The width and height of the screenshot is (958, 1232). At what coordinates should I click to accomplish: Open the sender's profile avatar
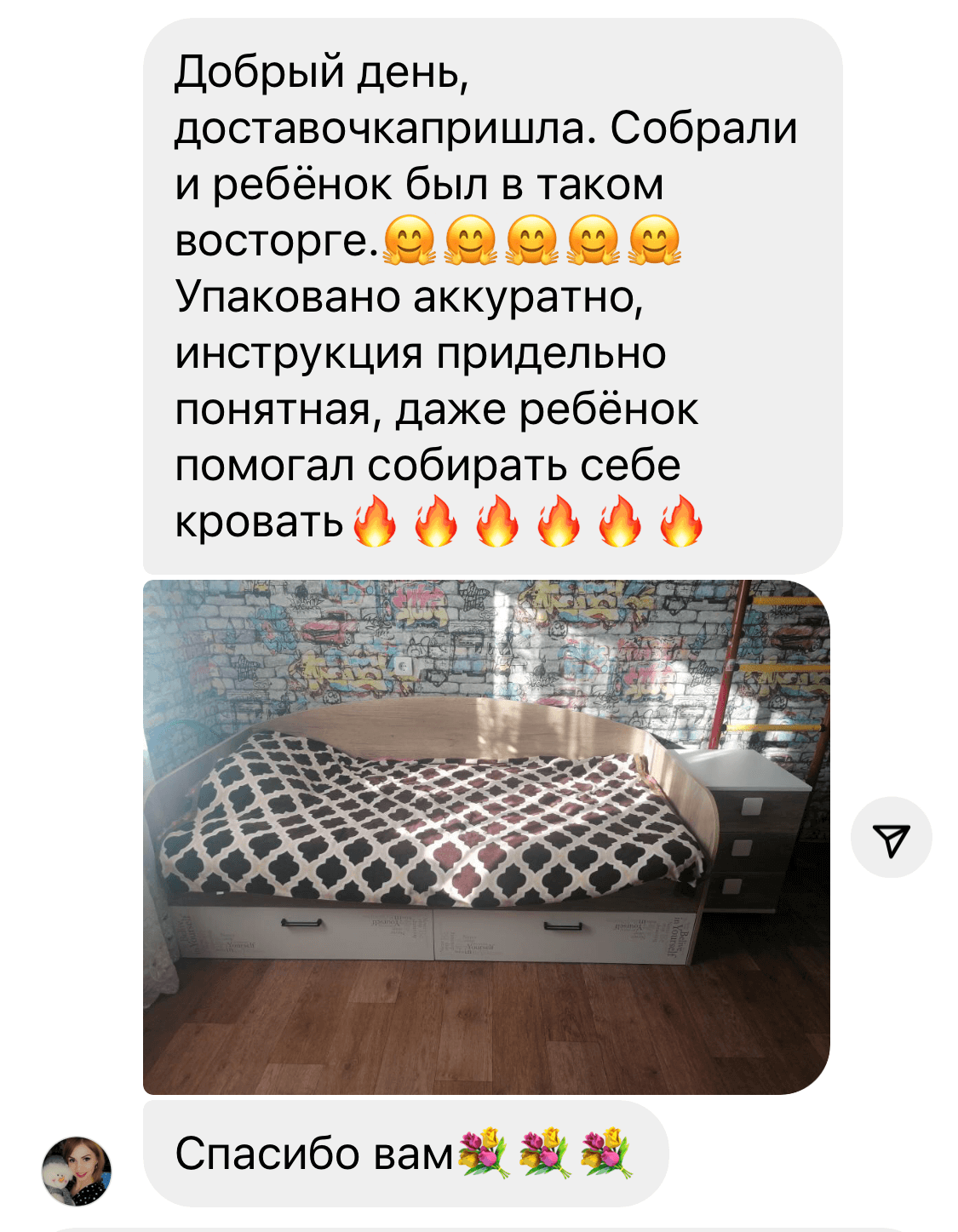[x=77, y=1170]
